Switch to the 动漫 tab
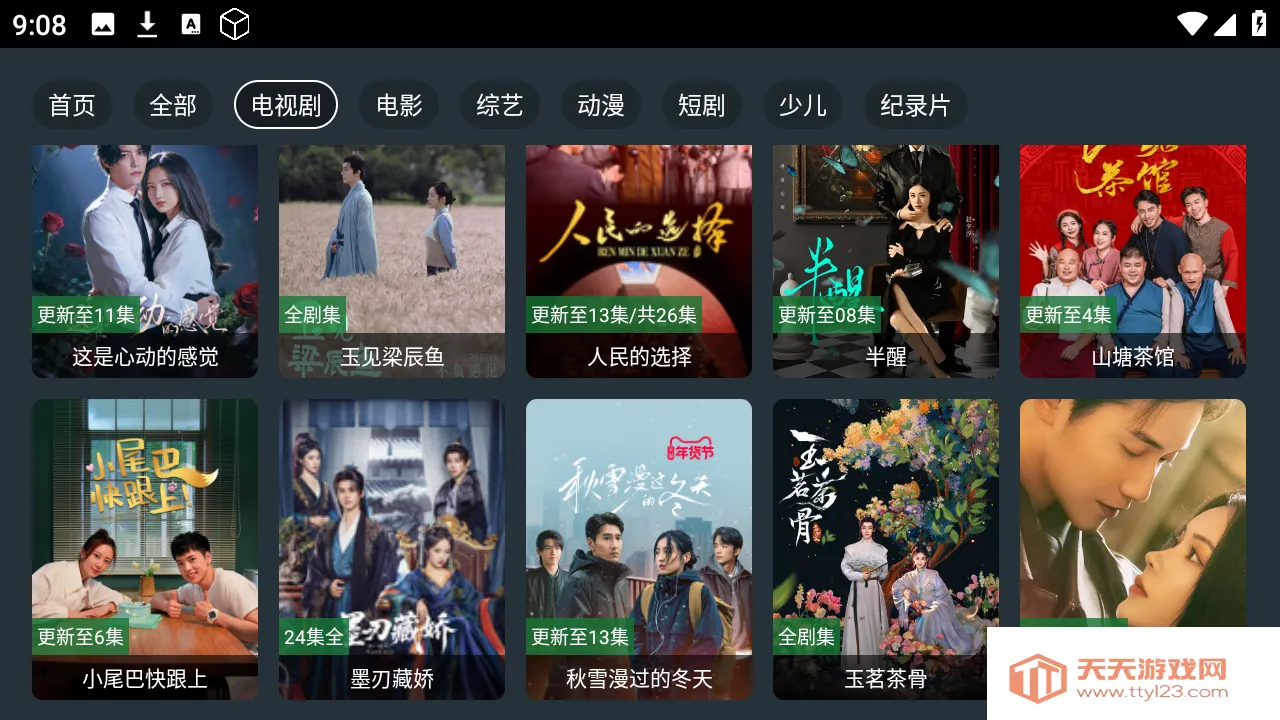Image resolution: width=1280 pixels, height=720 pixels. click(x=601, y=105)
